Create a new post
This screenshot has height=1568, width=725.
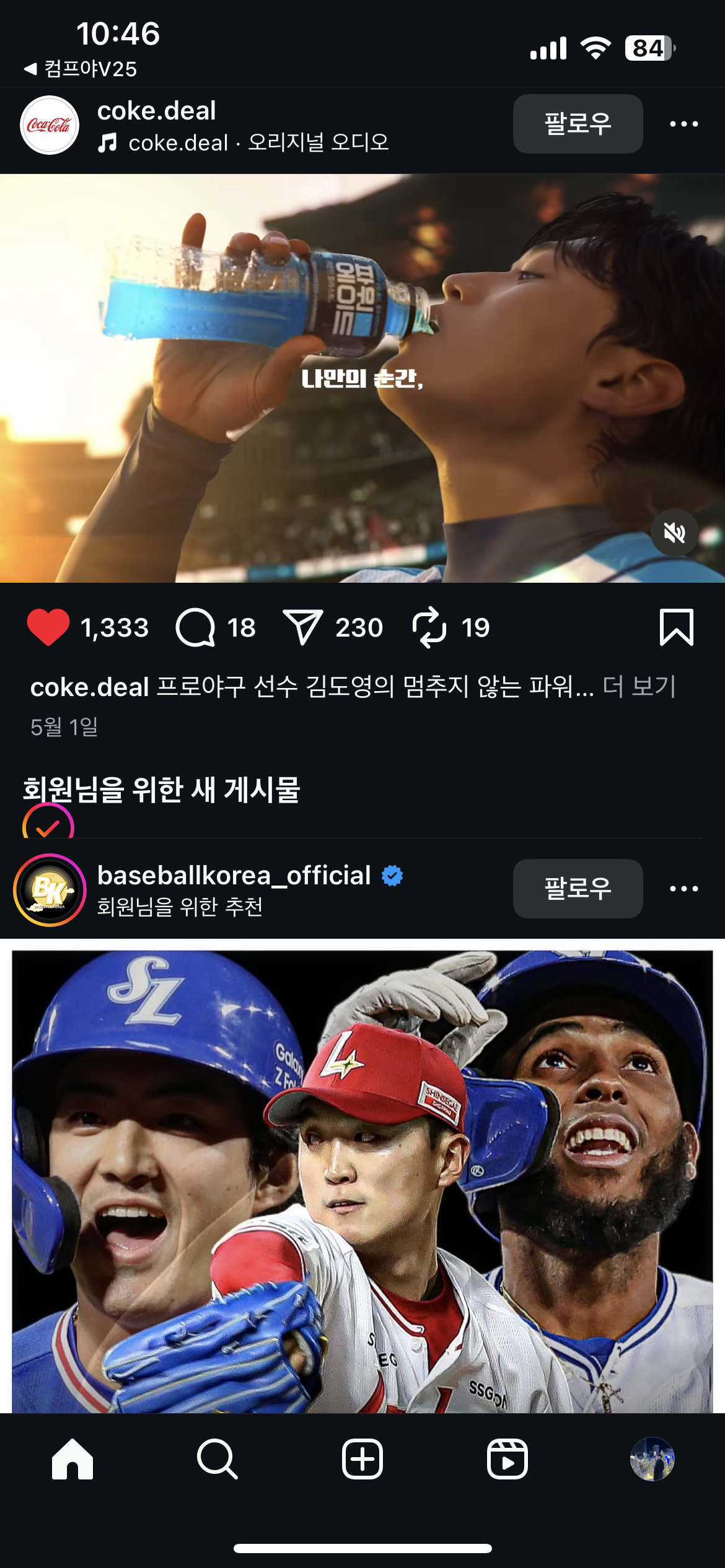click(362, 1459)
